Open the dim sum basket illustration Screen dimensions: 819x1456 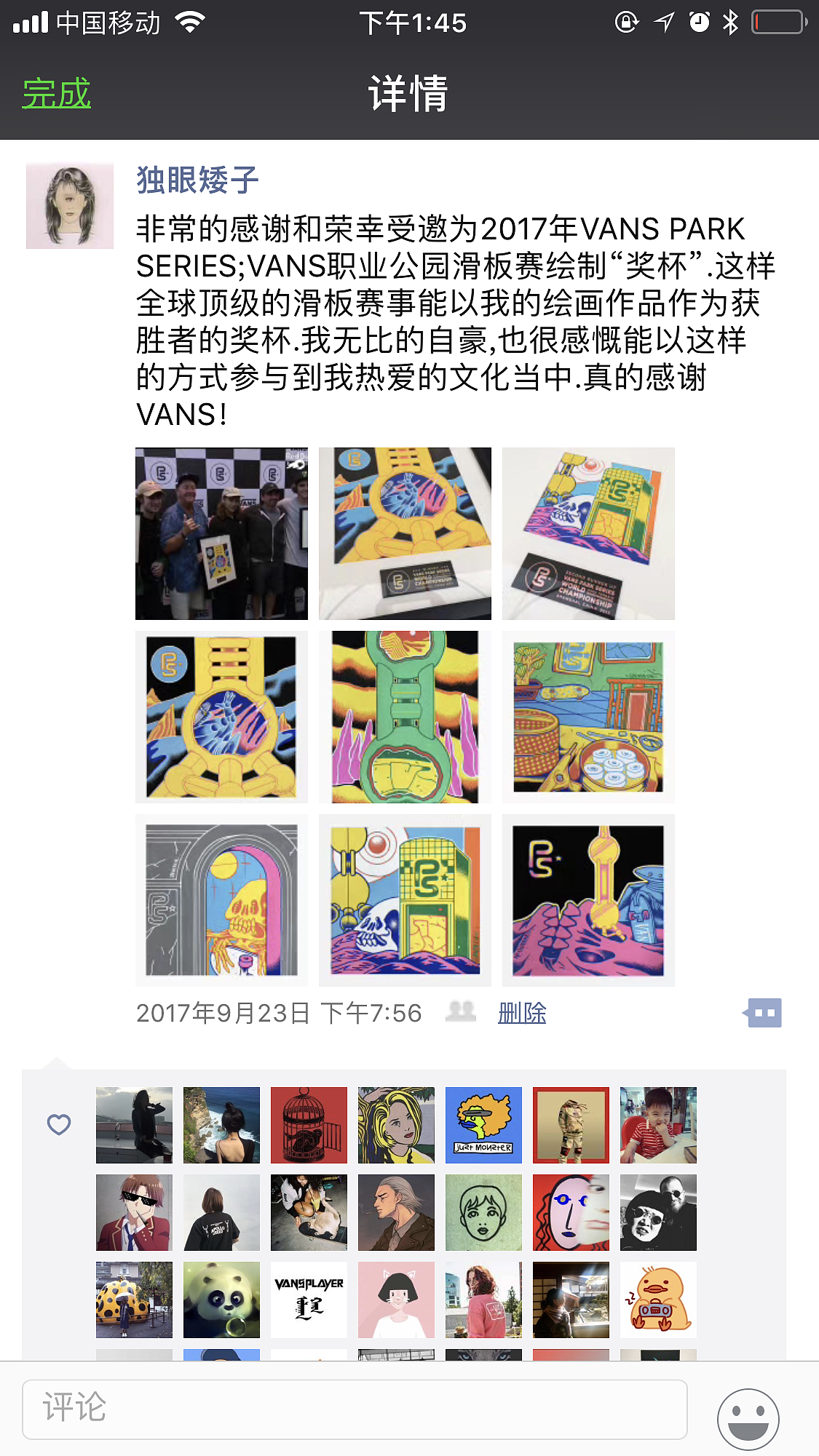[x=588, y=717]
